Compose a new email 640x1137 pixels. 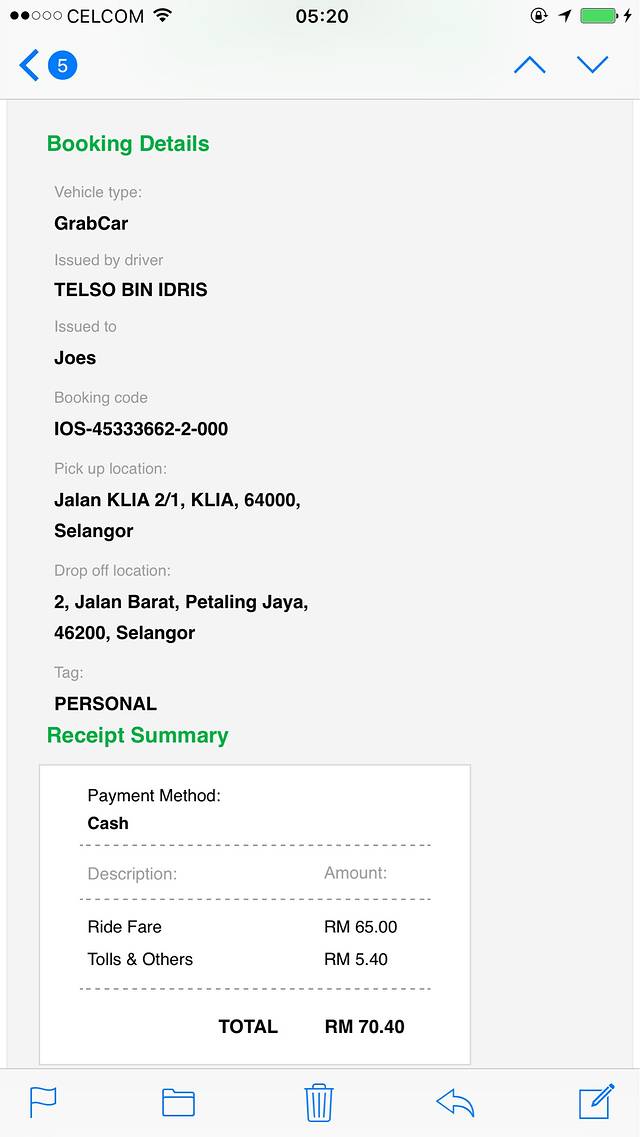(596, 1102)
